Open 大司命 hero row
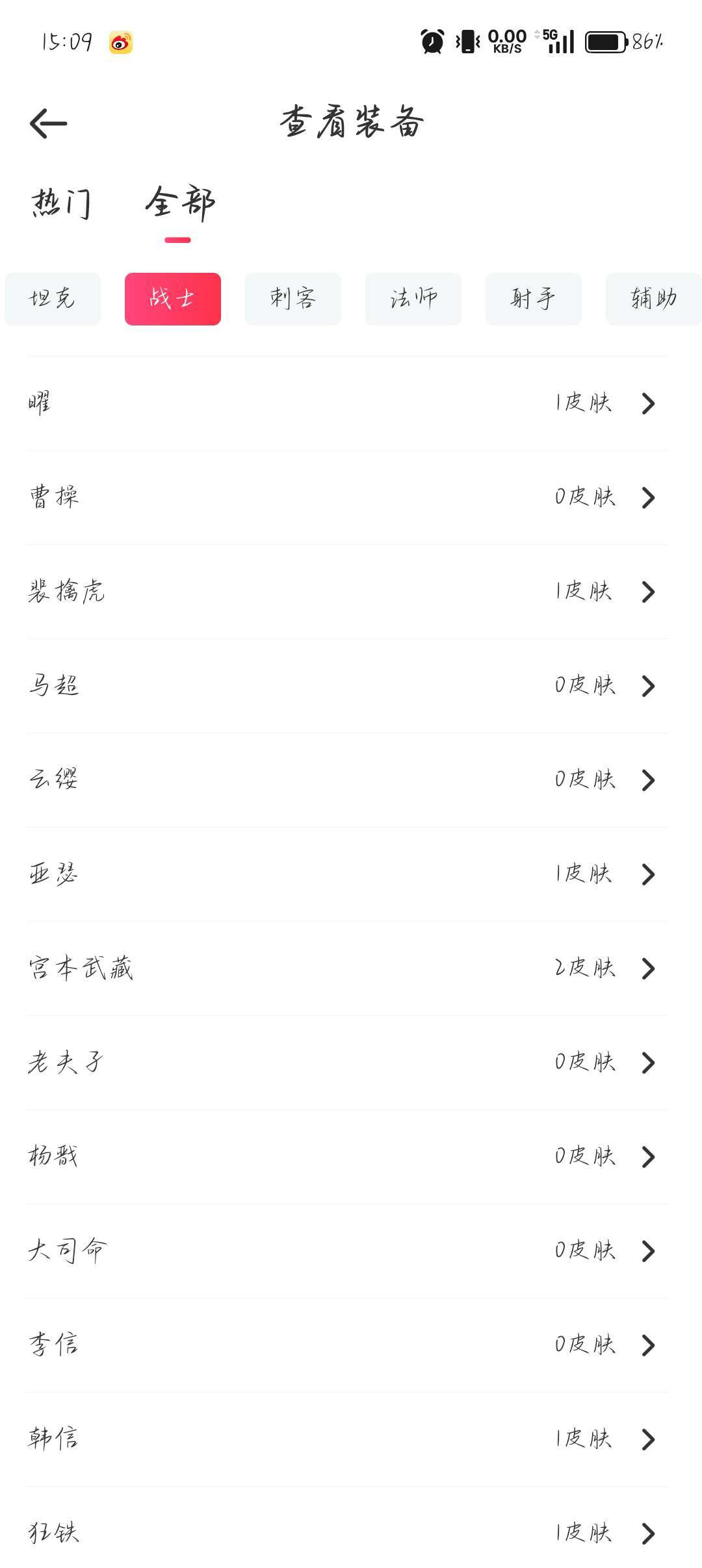Viewport: 702px width, 1568px height. [347, 1251]
